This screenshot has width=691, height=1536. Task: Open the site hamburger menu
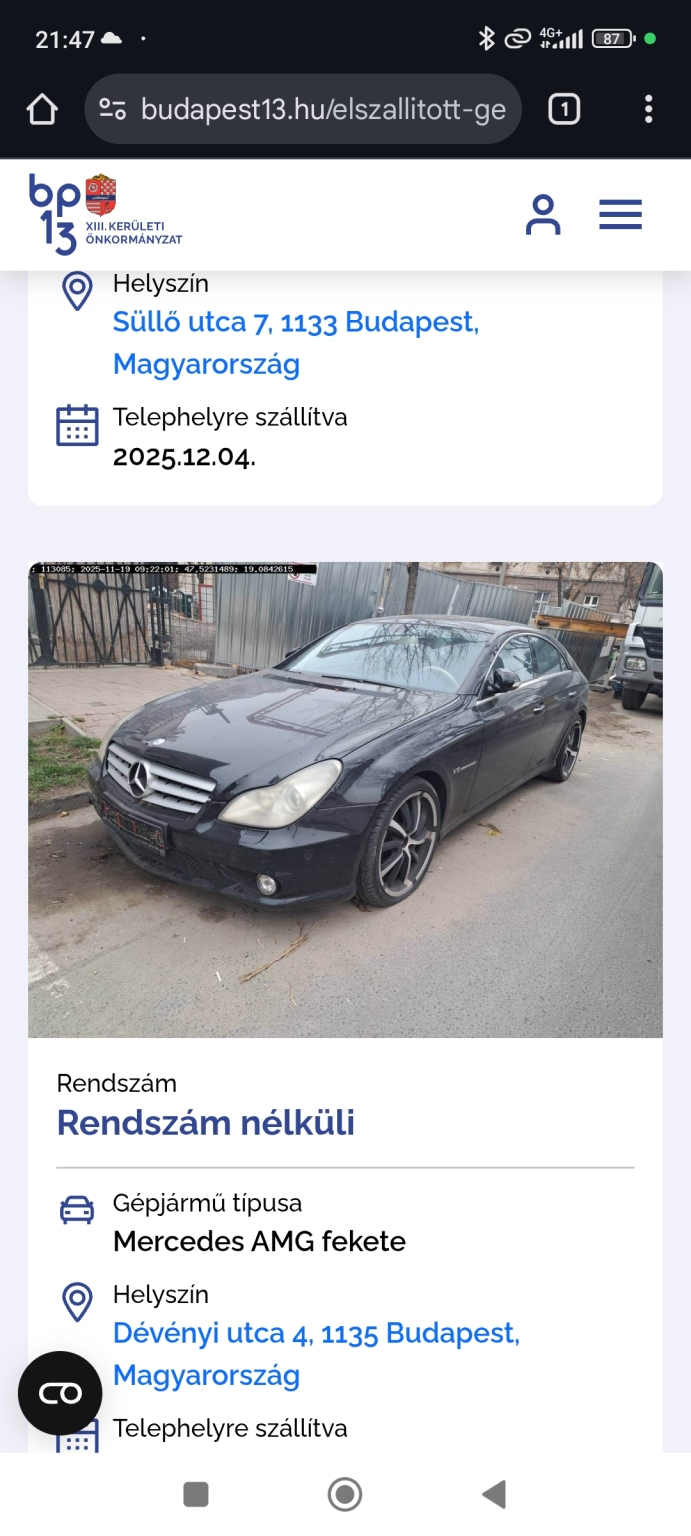(620, 215)
